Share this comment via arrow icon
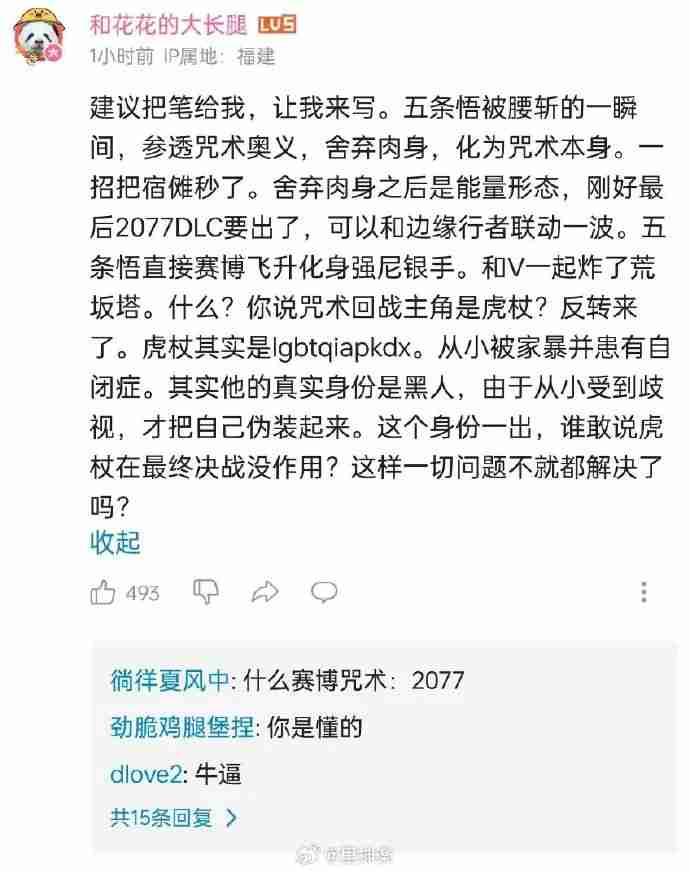 click(x=265, y=593)
